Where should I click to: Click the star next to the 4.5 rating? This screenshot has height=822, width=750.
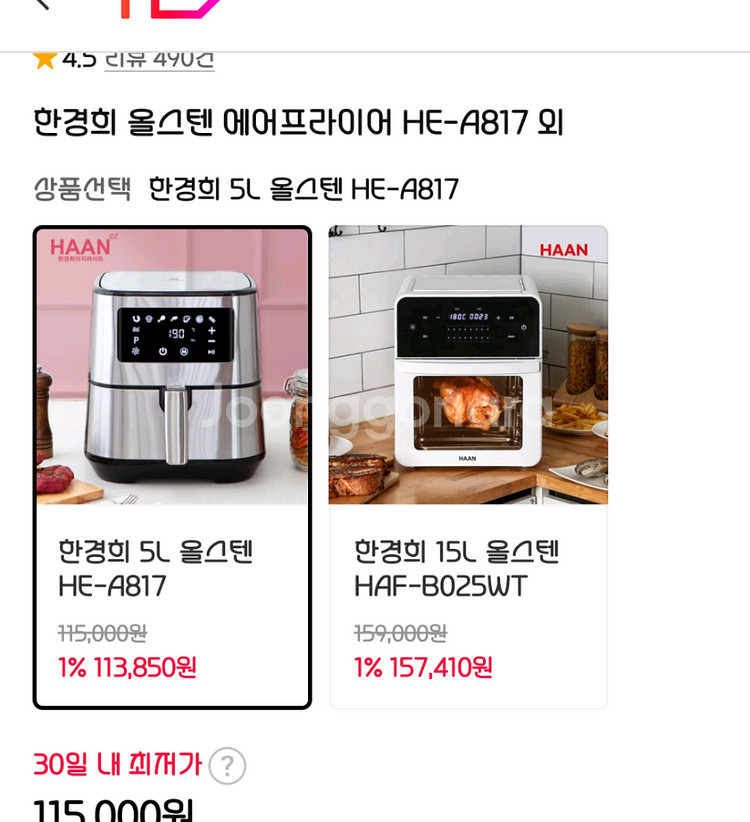click(x=42, y=59)
